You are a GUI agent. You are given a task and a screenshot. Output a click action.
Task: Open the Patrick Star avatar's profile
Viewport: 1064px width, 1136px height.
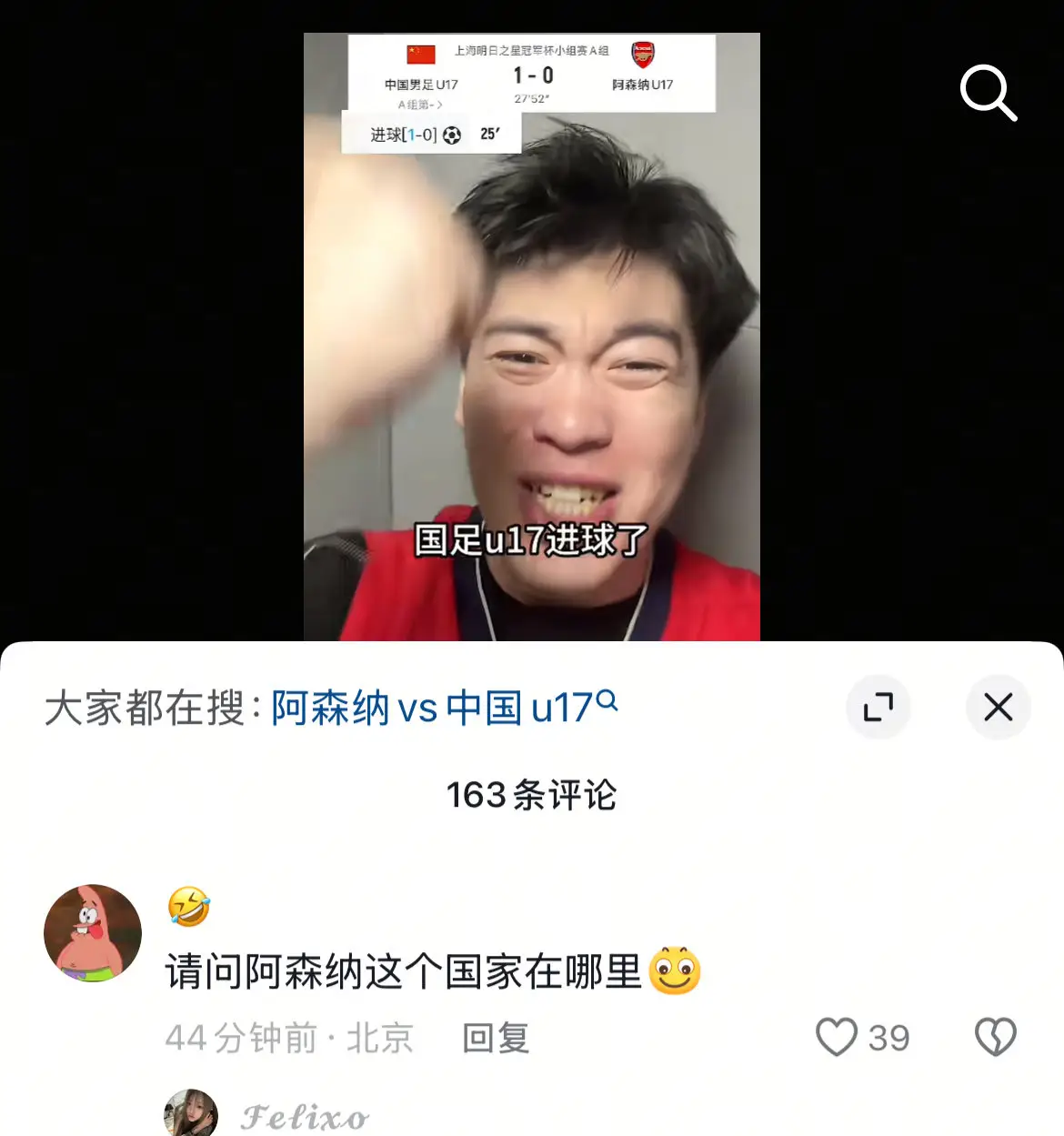pyautogui.click(x=93, y=933)
